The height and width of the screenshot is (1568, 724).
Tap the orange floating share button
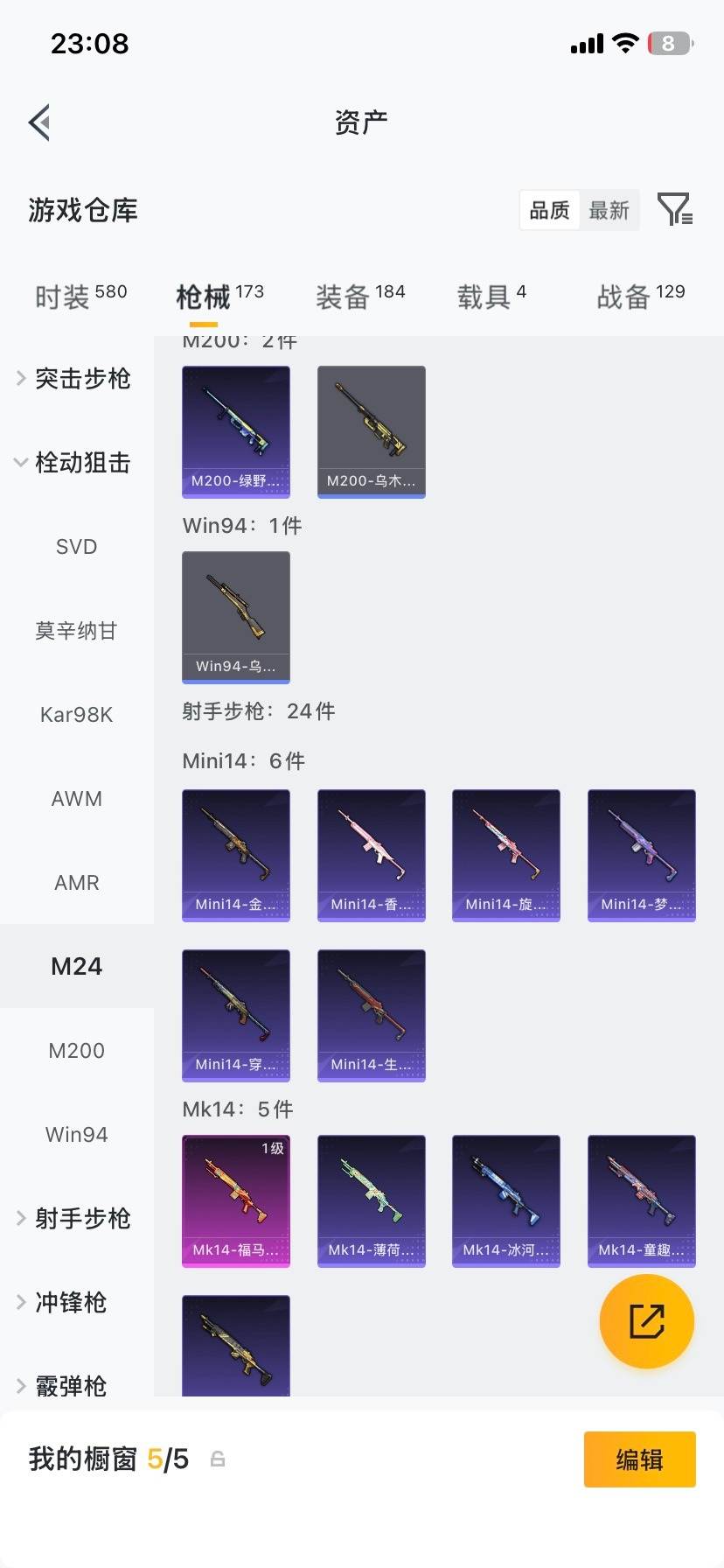(x=646, y=1321)
